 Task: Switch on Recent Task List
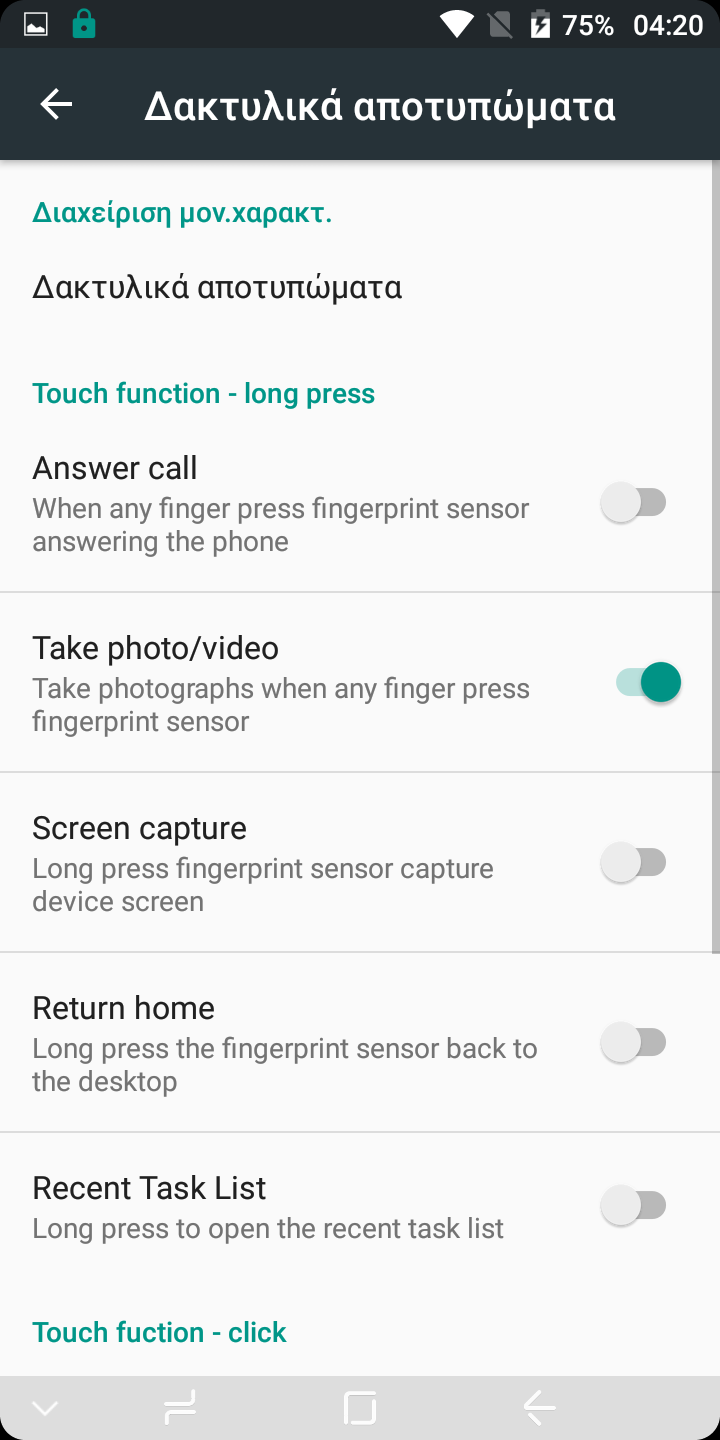pyautogui.click(x=633, y=1205)
